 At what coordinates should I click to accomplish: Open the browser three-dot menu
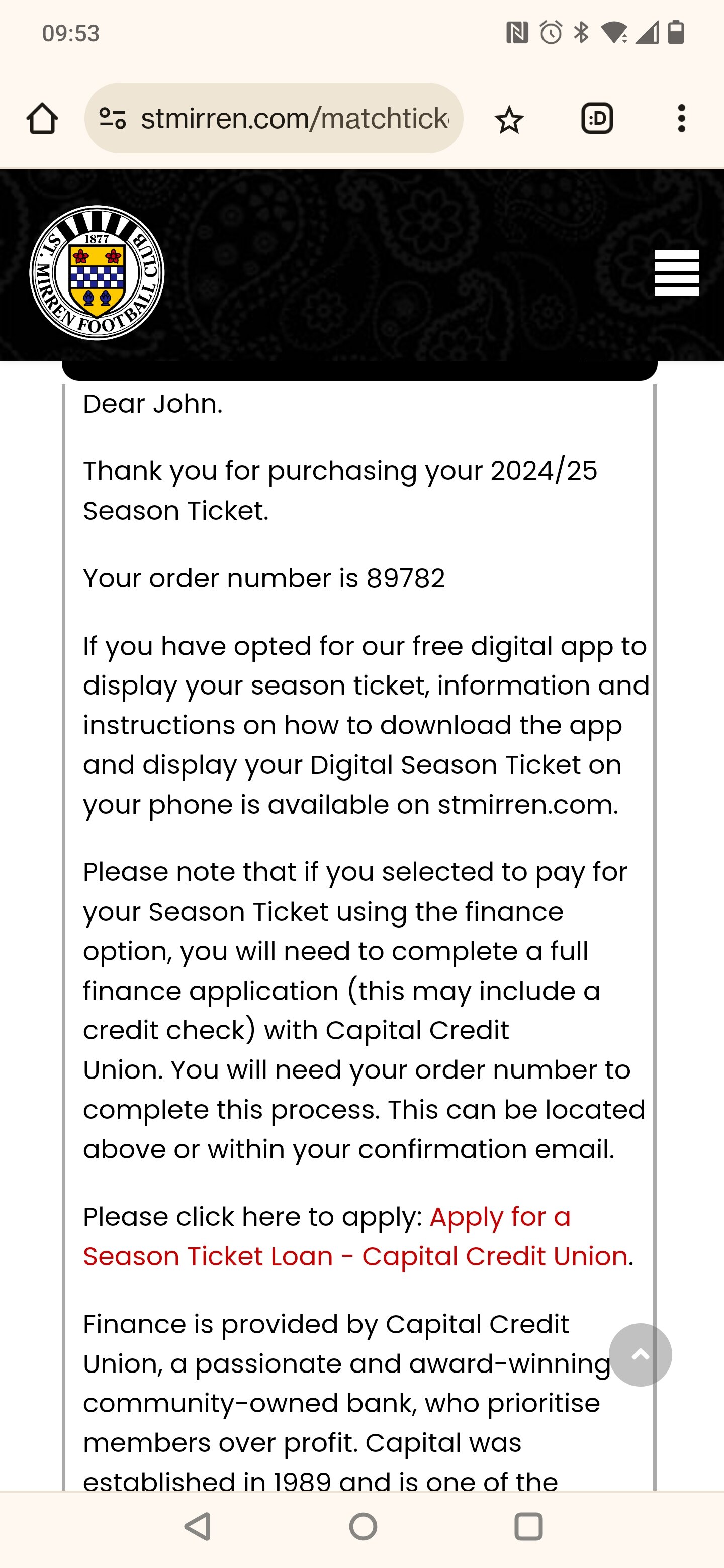[x=681, y=118]
